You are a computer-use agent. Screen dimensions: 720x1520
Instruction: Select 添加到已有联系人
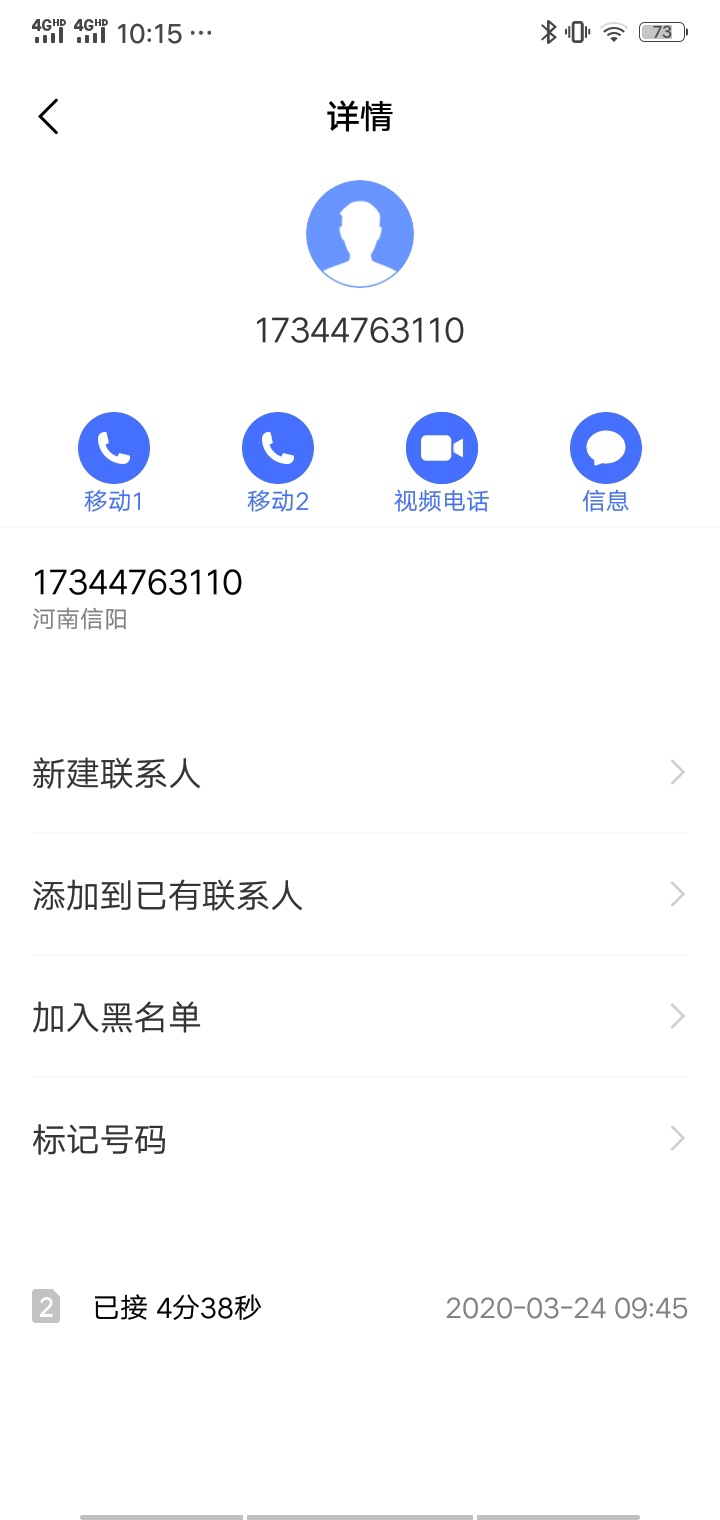click(360, 895)
